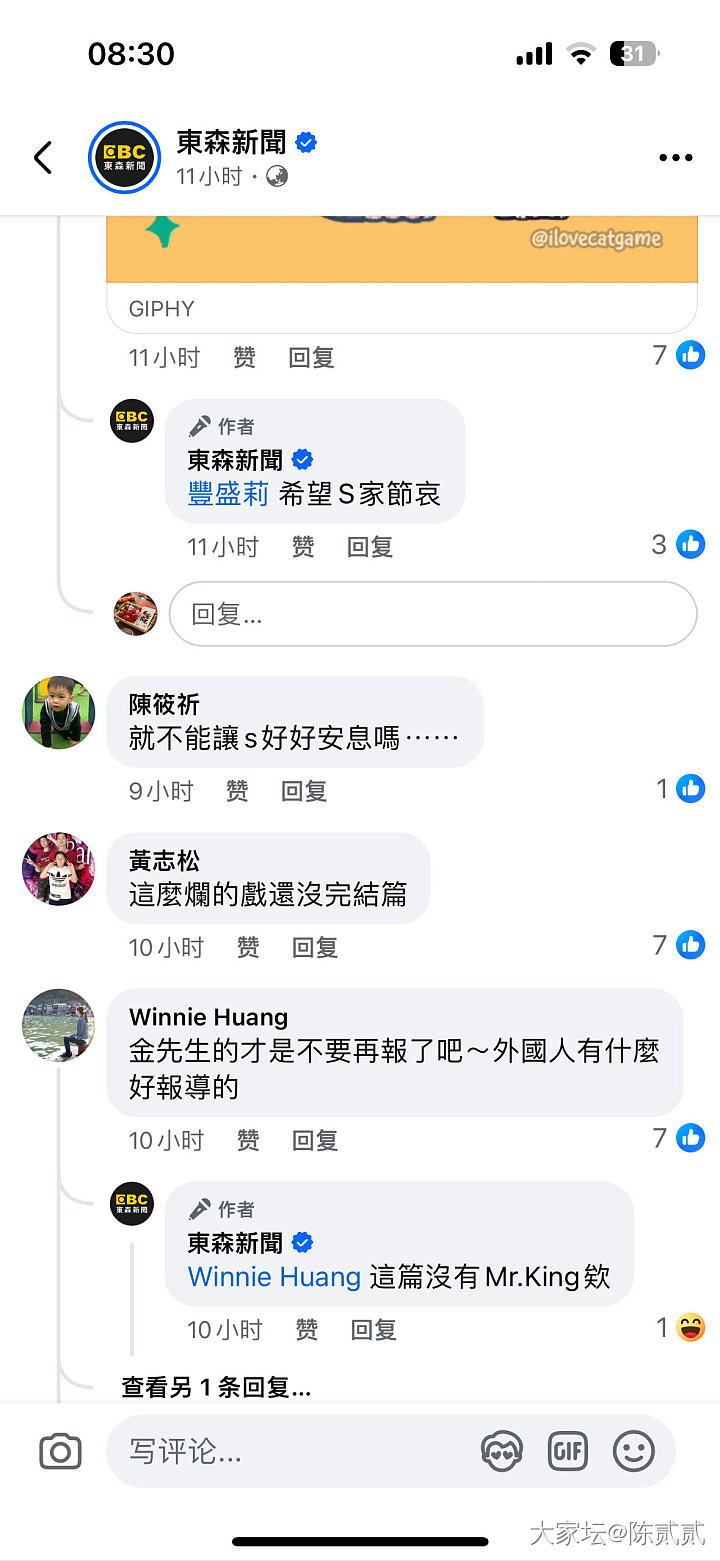Screen dimensions: 720x1561
Task: Reply to 東森新聞's 這篇沒有Mr.King欸 comment
Action: (373, 1330)
